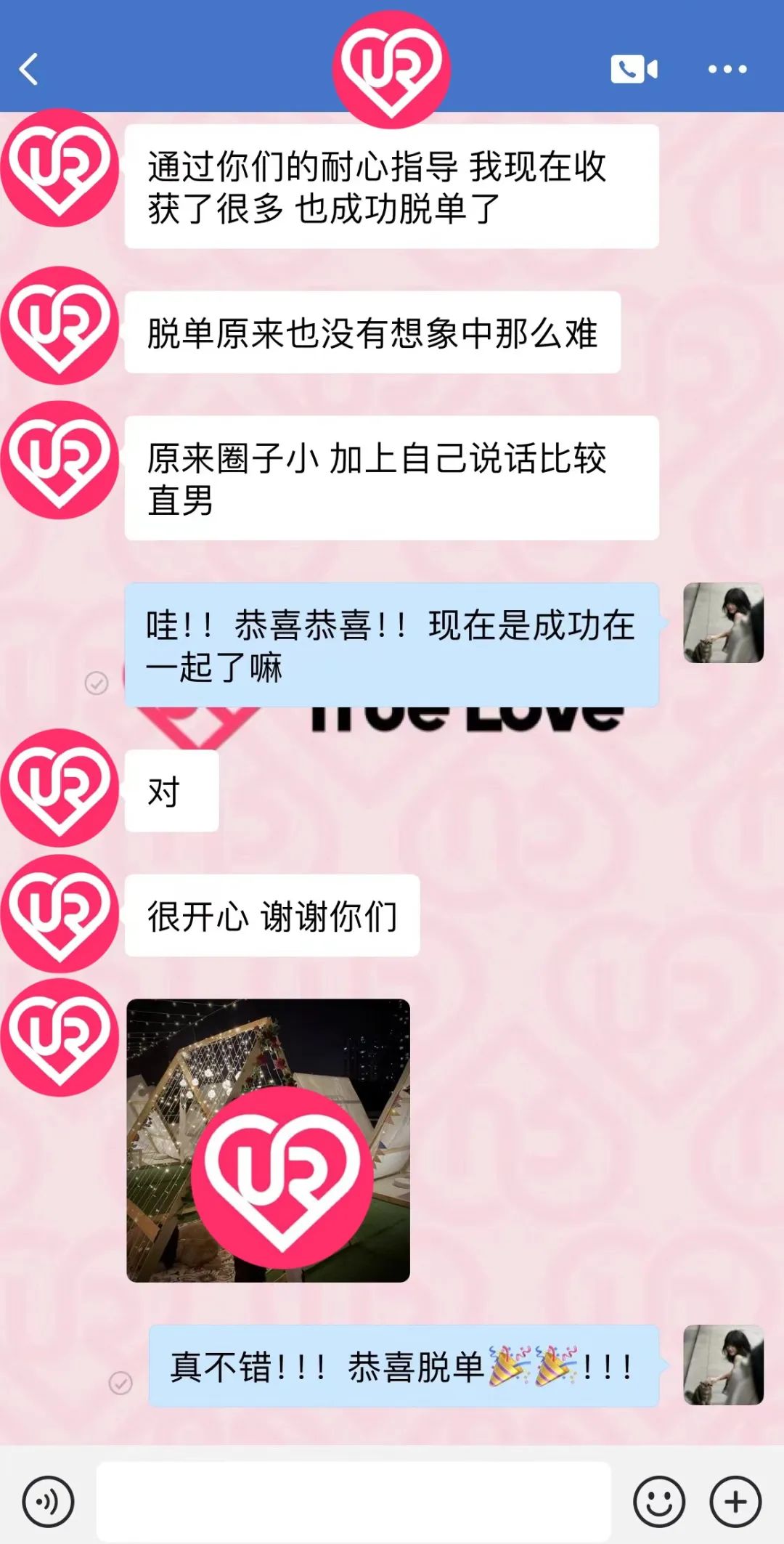Switch to voice message input

click(x=48, y=1501)
